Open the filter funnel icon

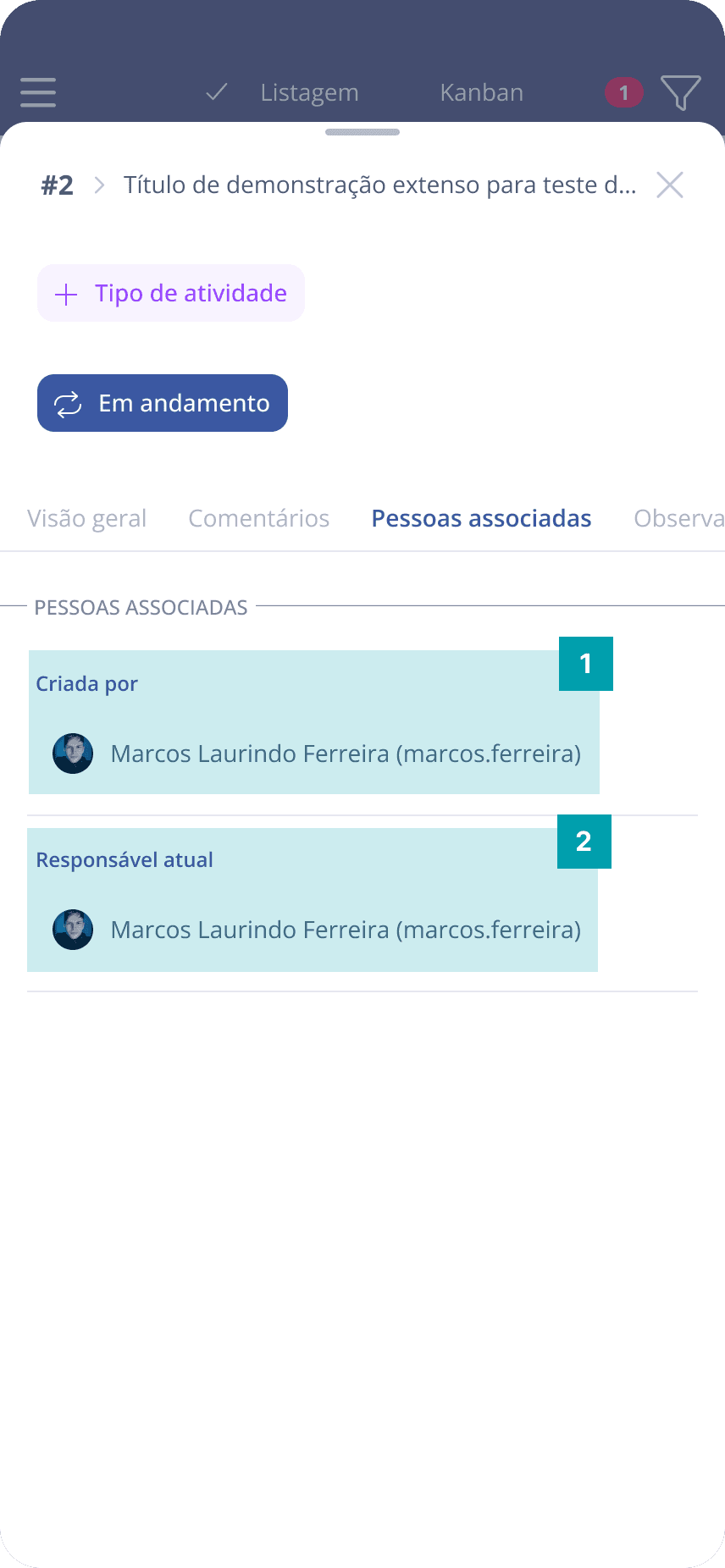pos(681,93)
